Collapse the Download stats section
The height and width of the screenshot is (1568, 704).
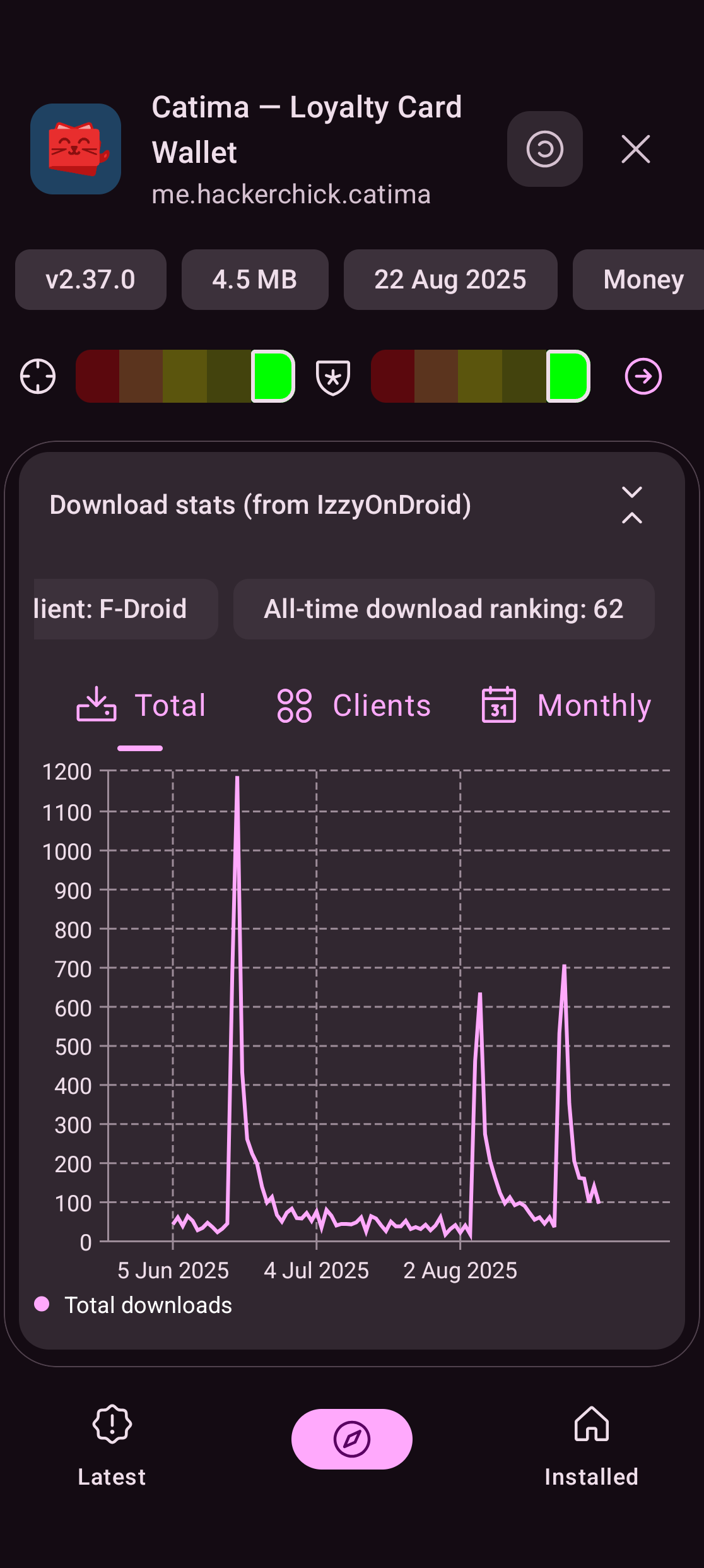[631, 505]
